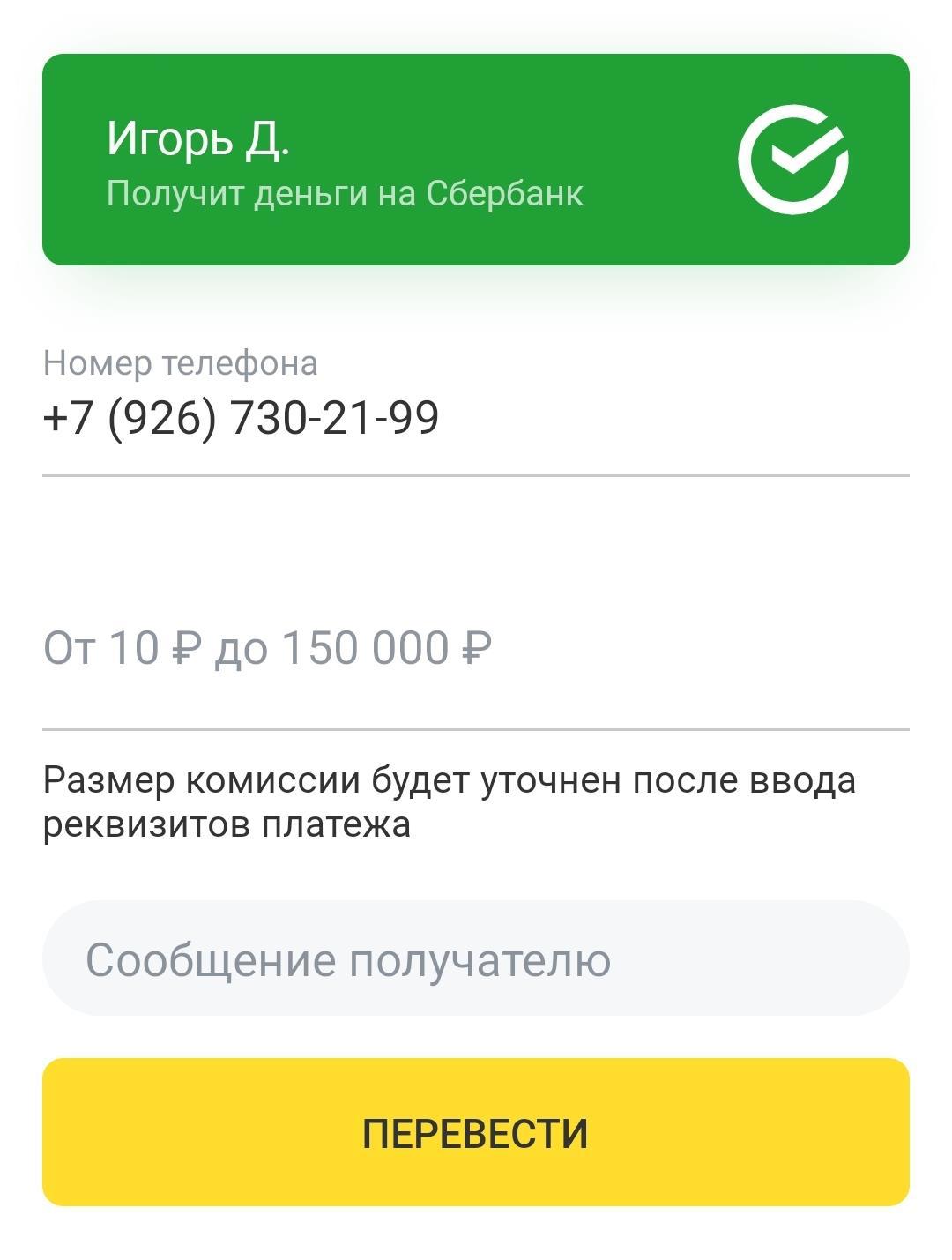952x1260 pixels.
Task: Tap the yellow ПЕРЕВЕСТИ button
Action: click(x=475, y=1132)
